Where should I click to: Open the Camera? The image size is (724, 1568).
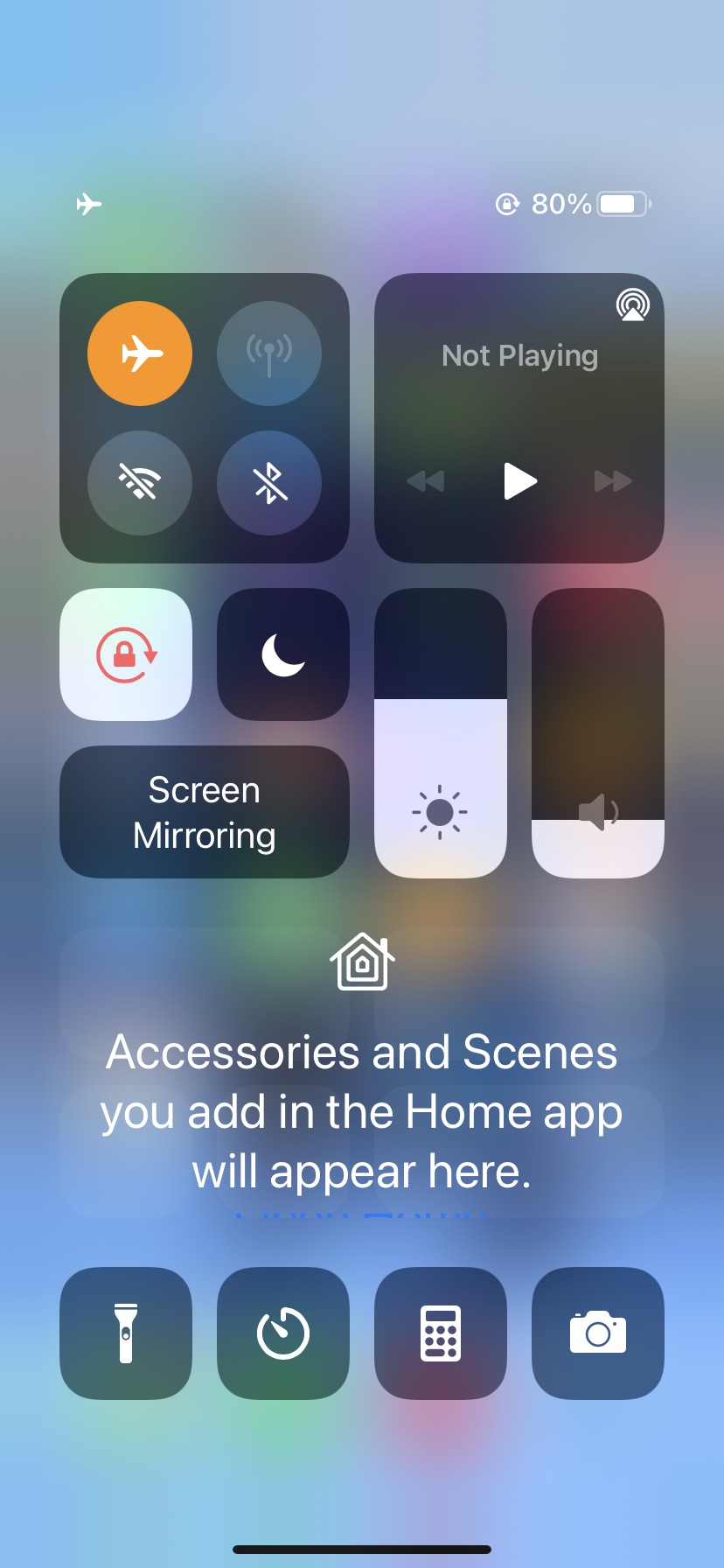click(598, 1333)
